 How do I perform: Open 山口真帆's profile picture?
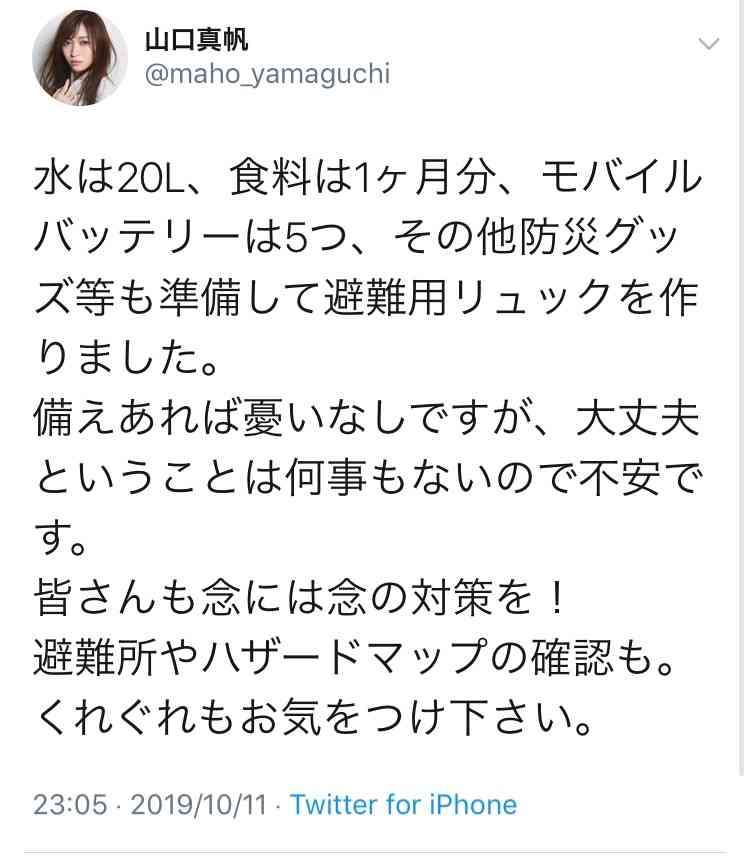point(74,61)
